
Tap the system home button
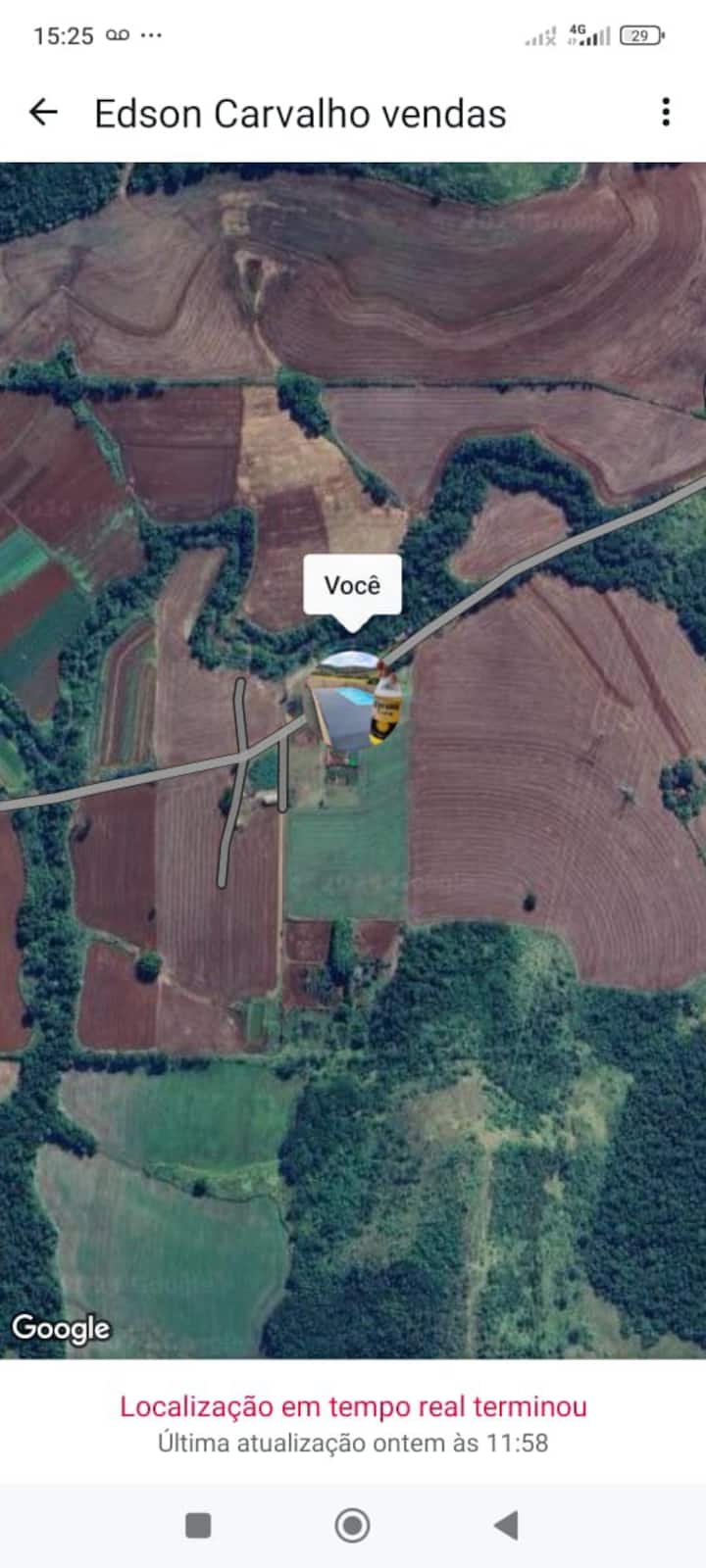click(352, 1525)
